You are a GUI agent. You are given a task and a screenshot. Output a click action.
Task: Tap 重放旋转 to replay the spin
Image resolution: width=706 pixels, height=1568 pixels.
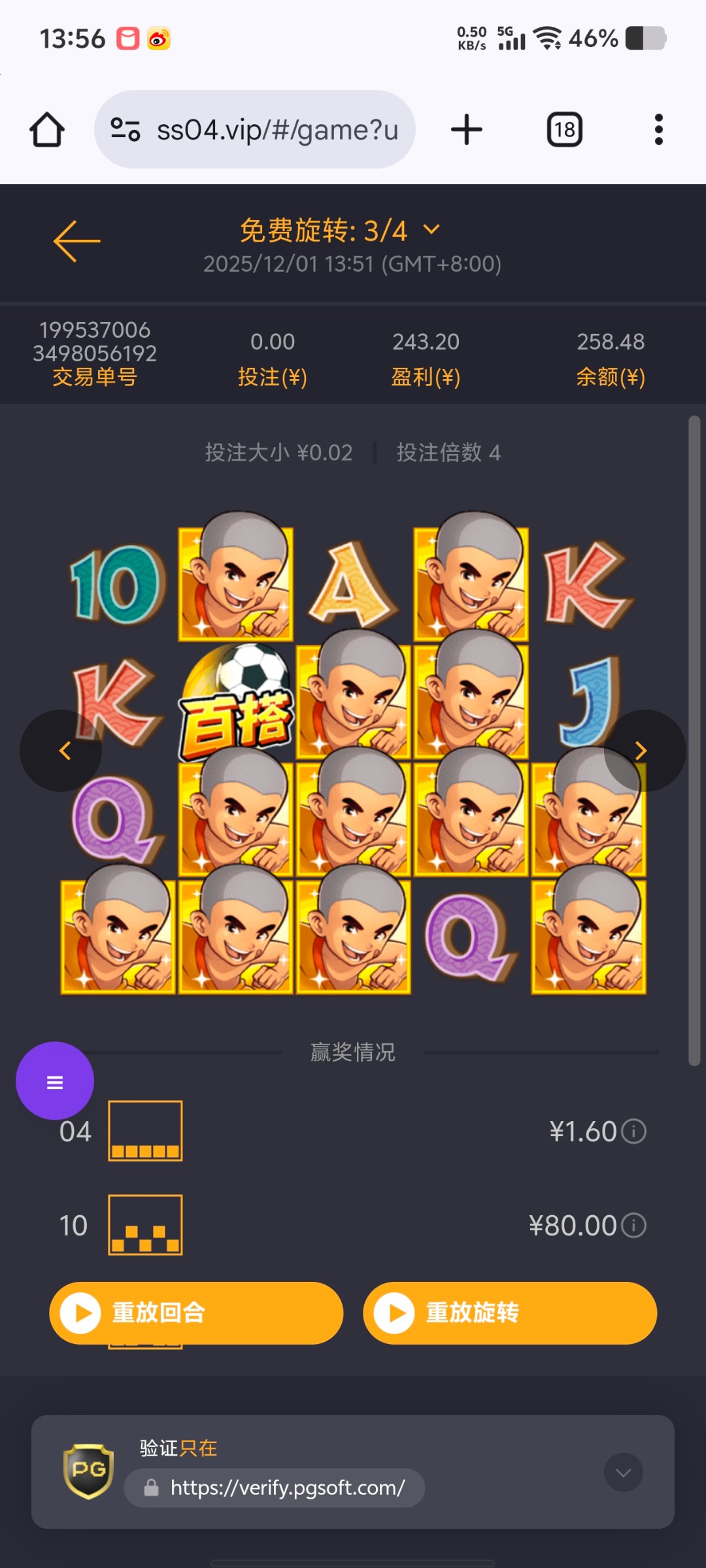pyautogui.click(x=510, y=1313)
